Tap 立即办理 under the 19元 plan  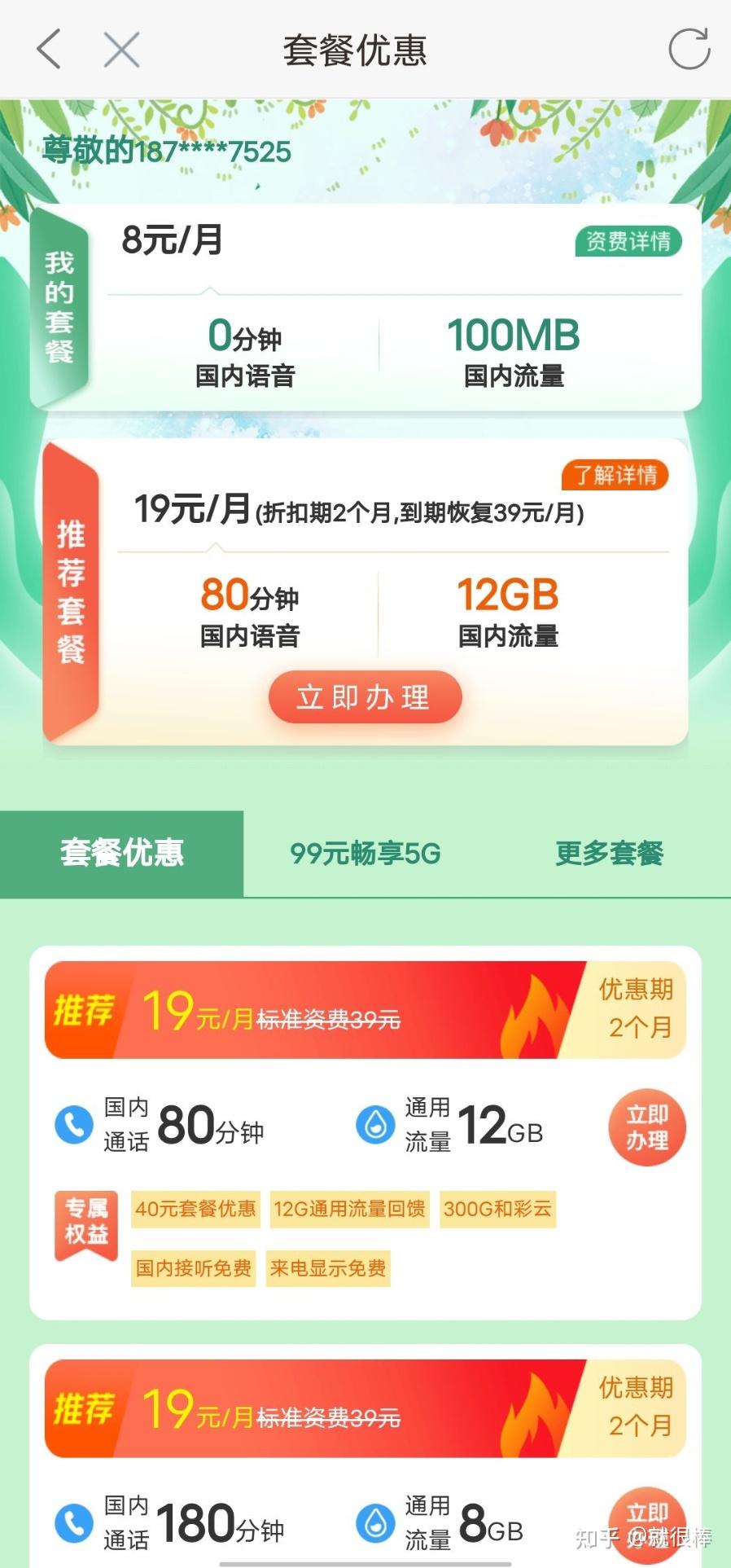[x=365, y=696]
